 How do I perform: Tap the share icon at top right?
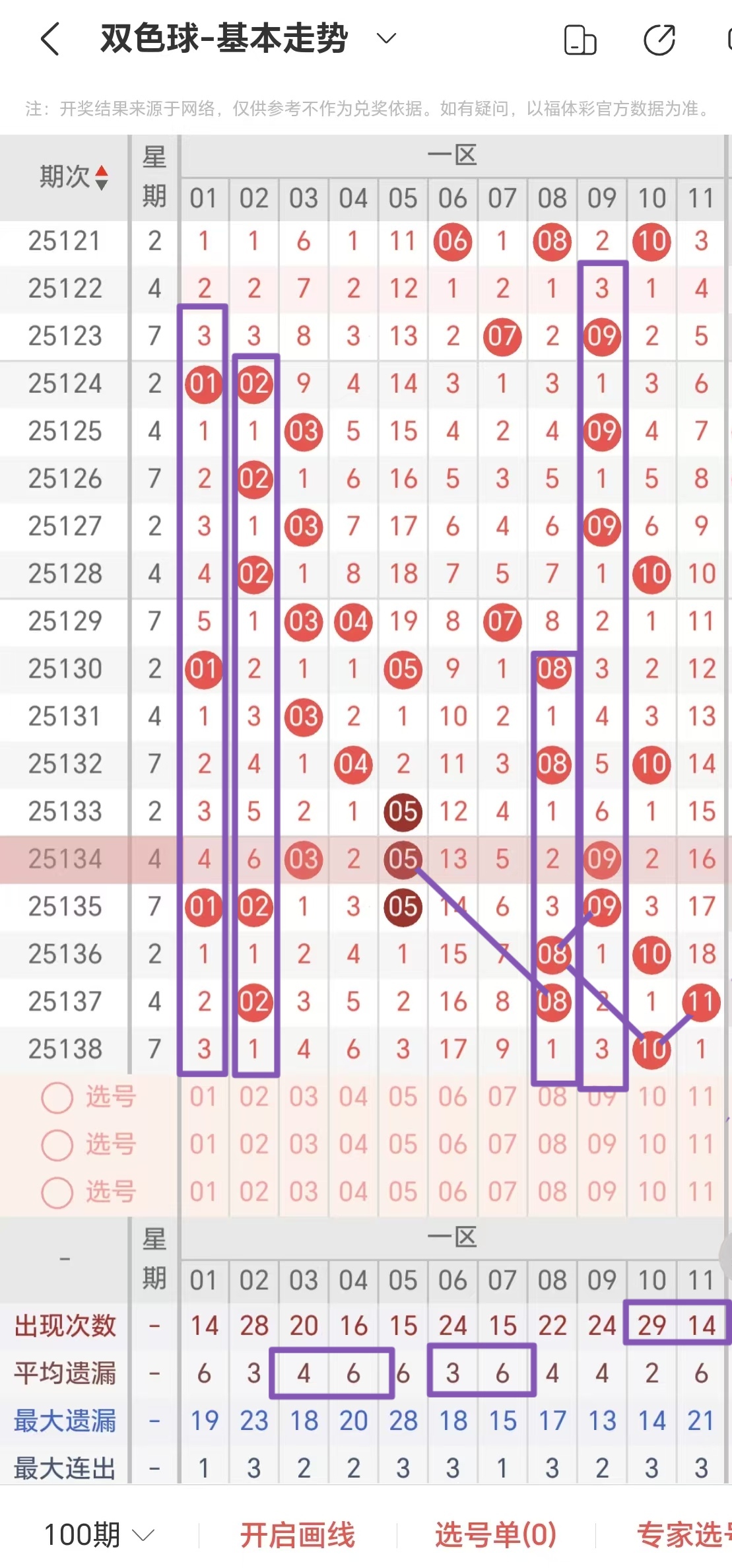(659, 40)
